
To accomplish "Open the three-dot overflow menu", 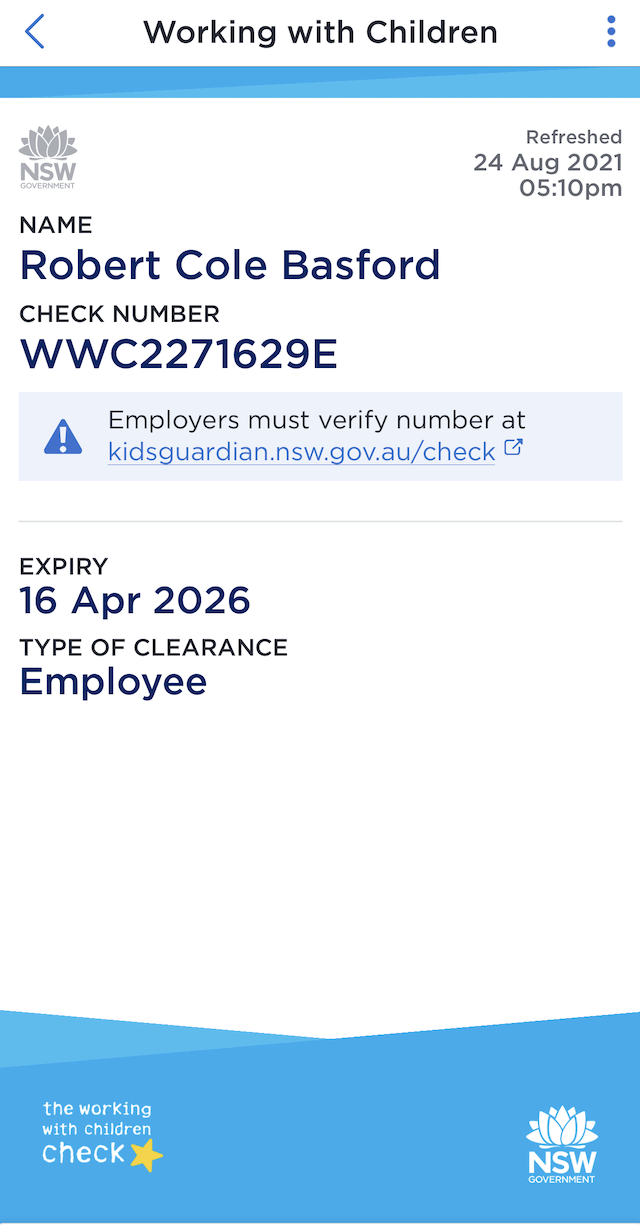I will tap(611, 32).
